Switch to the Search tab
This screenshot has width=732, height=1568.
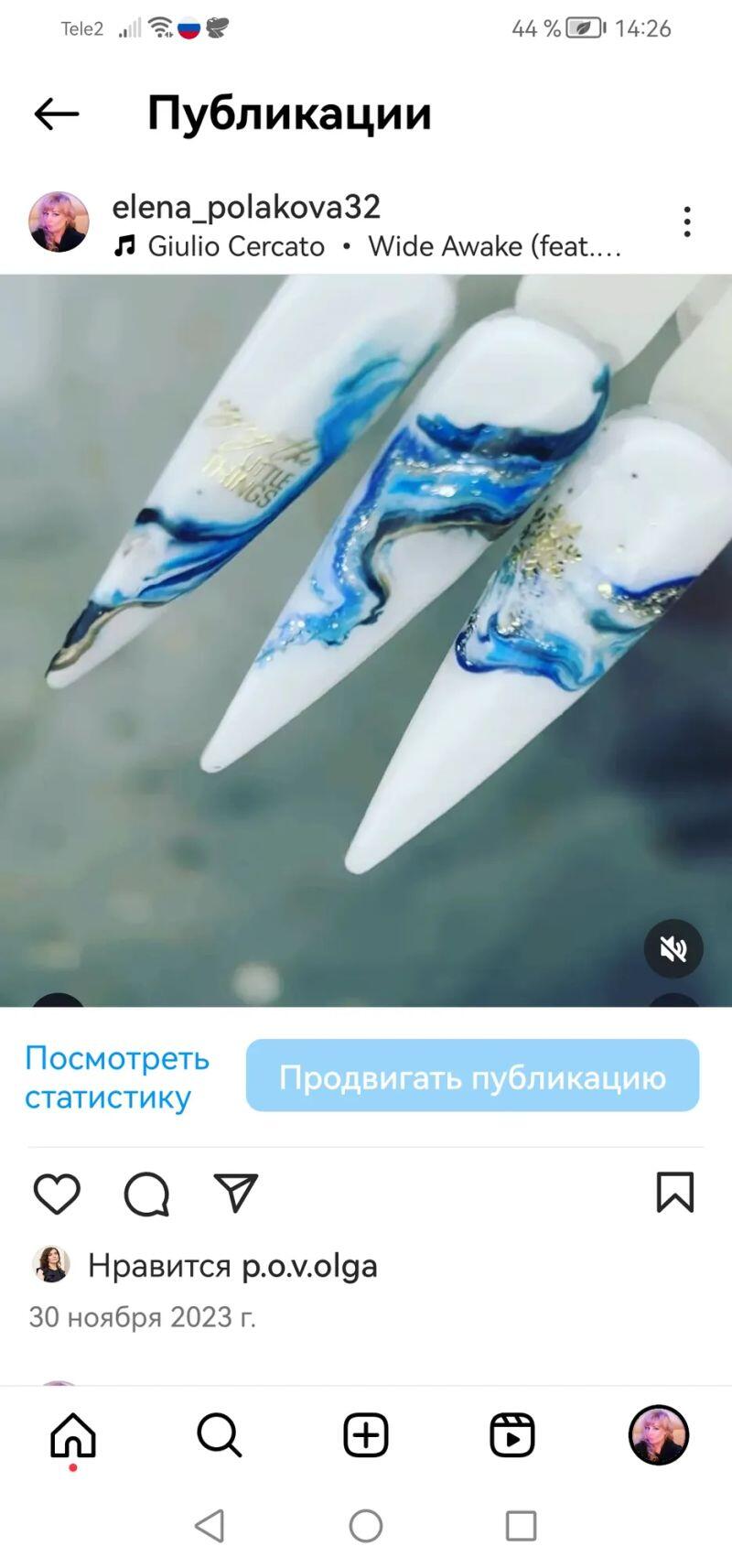pyautogui.click(x=220, y=1435)
